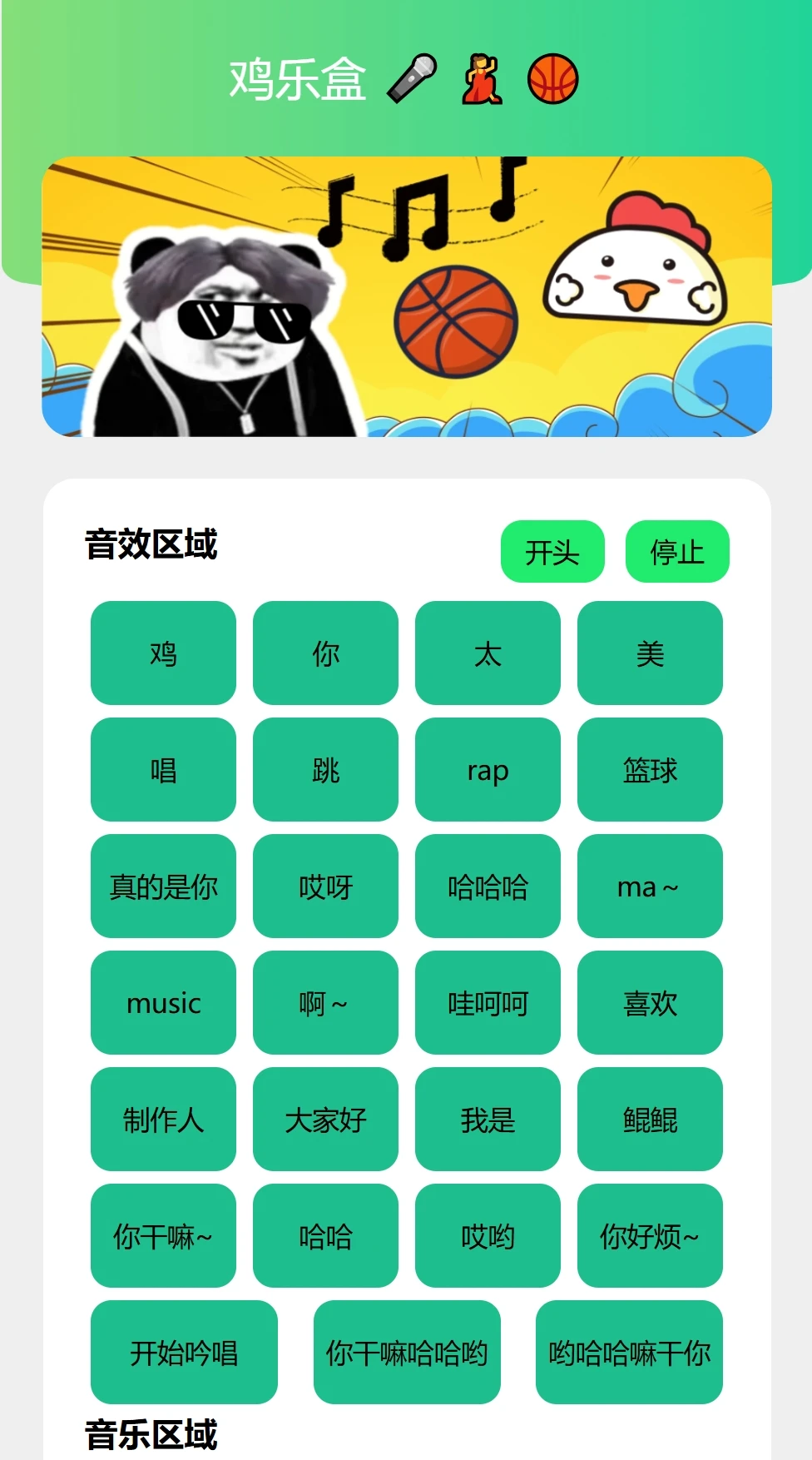
Task: Tap the 你 sound button
Action: 325,653
